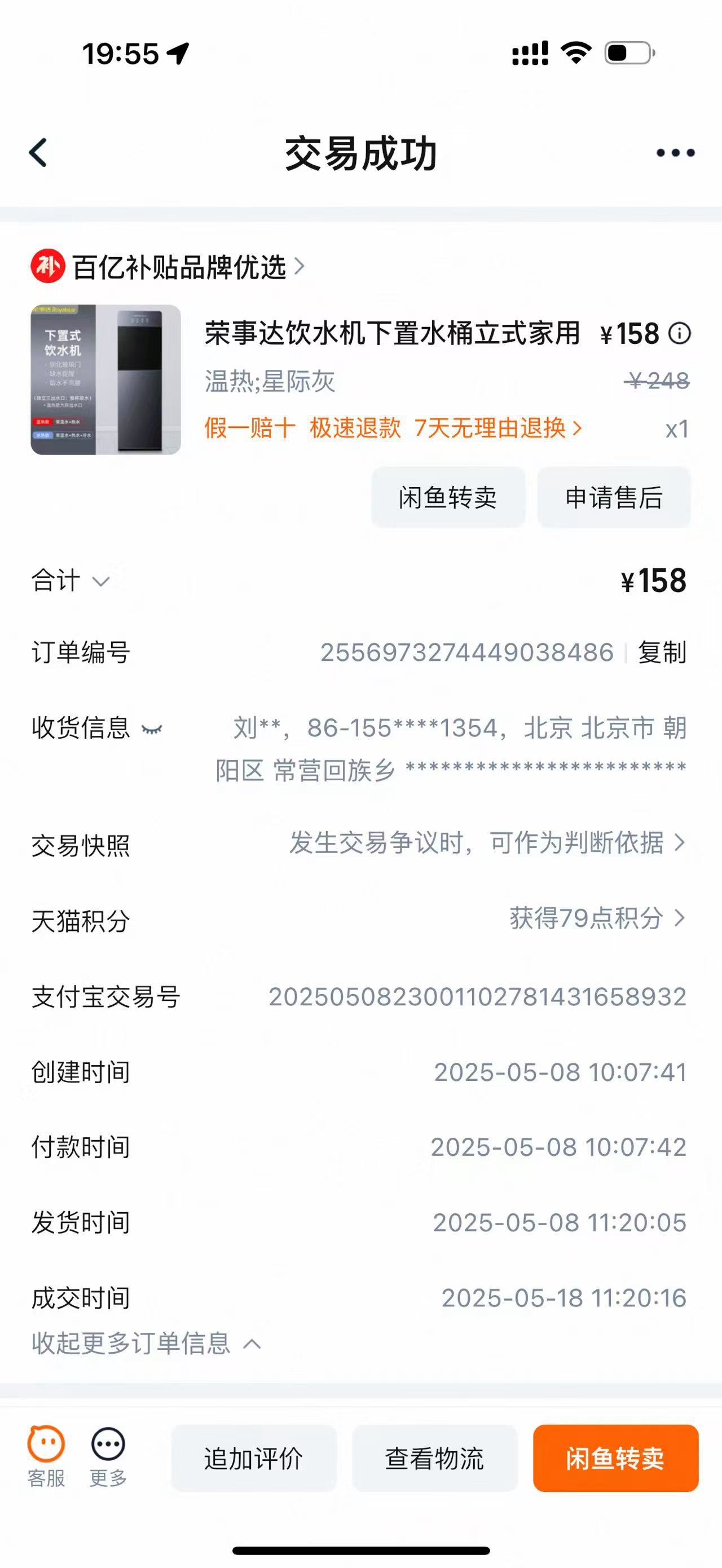The image size is (722, 1568).
Task: Collapse order details via 收起更多订单信息
Action: pyautogui.click(x=147, y=1344)
